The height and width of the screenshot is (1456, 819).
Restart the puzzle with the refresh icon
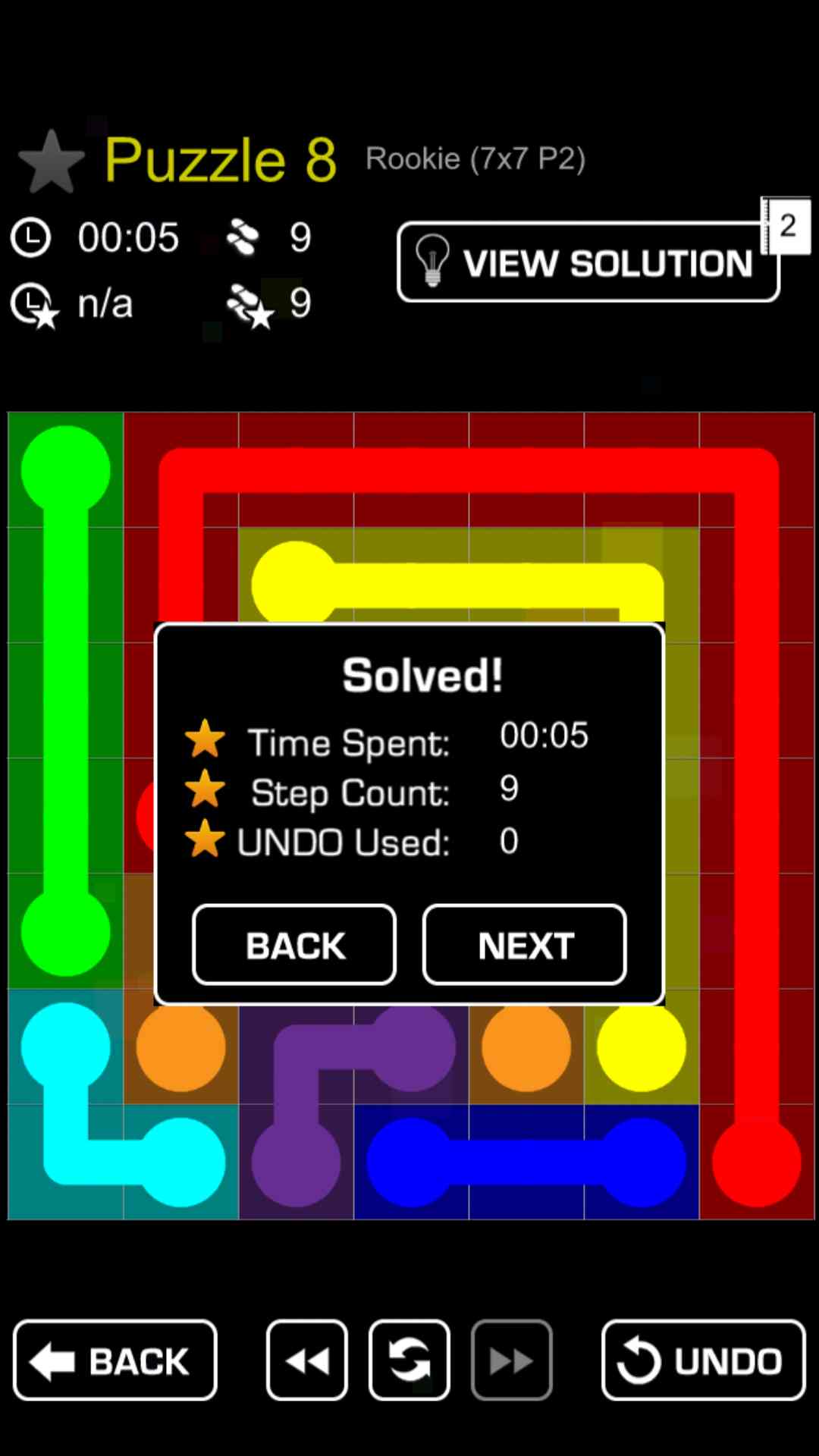[x=409, y=1360]
